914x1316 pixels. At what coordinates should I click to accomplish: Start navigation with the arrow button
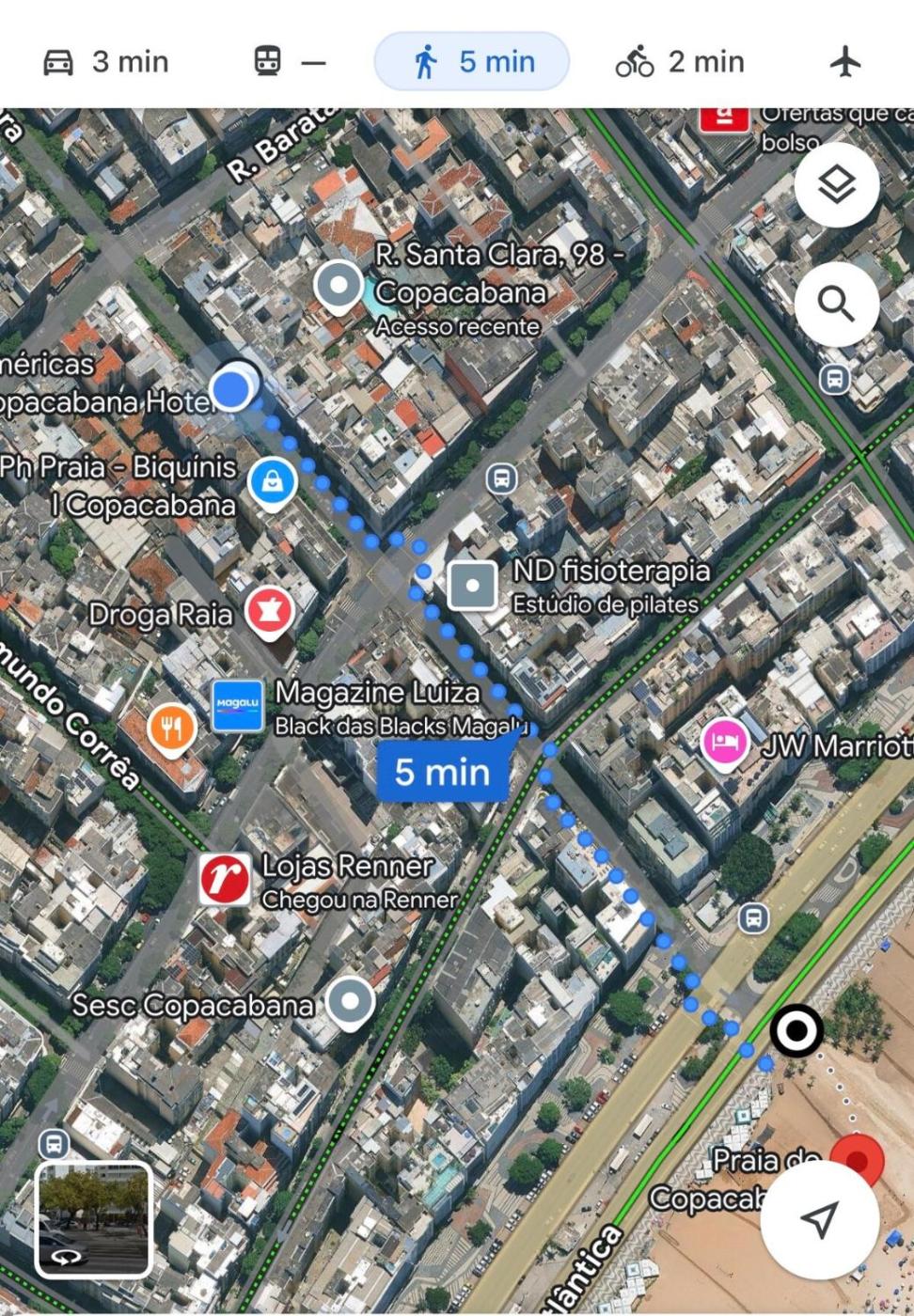[820, 1219]
